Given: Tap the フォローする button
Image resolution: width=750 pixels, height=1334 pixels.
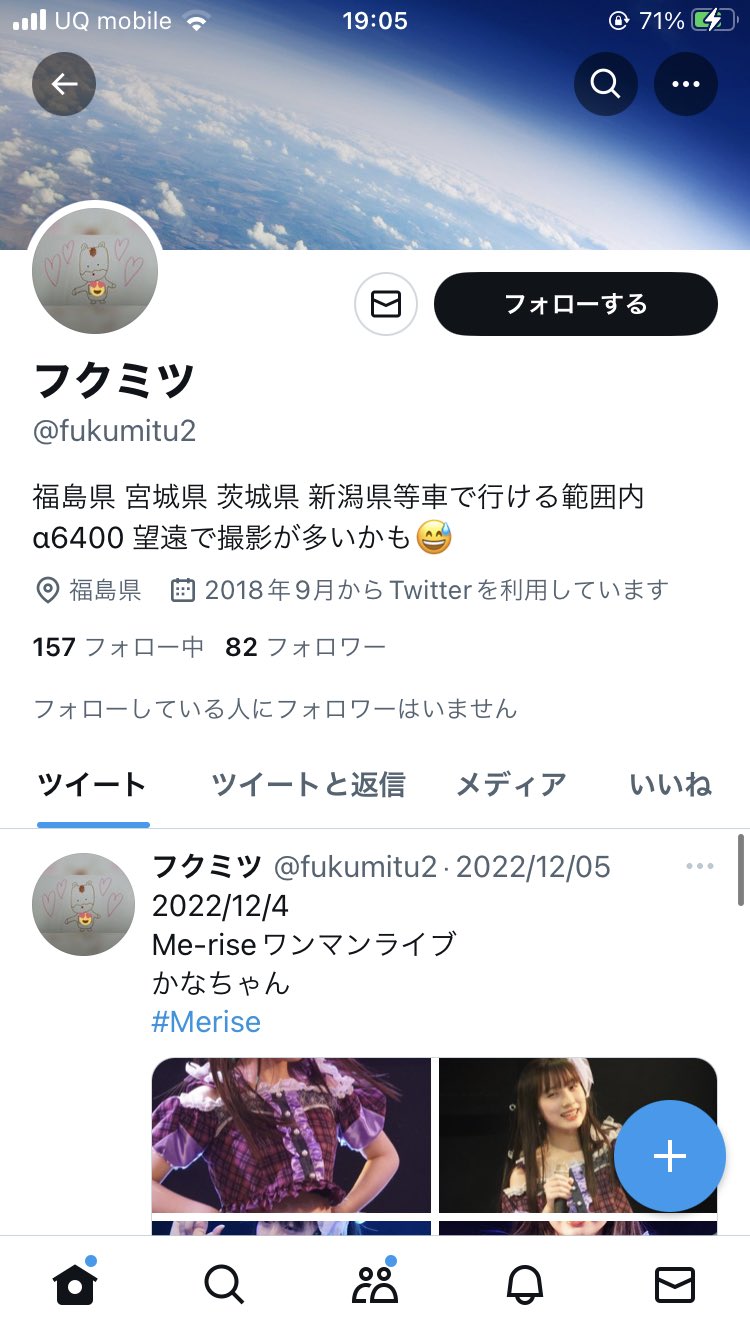Looking at the screenshot, I should point(575,304).
